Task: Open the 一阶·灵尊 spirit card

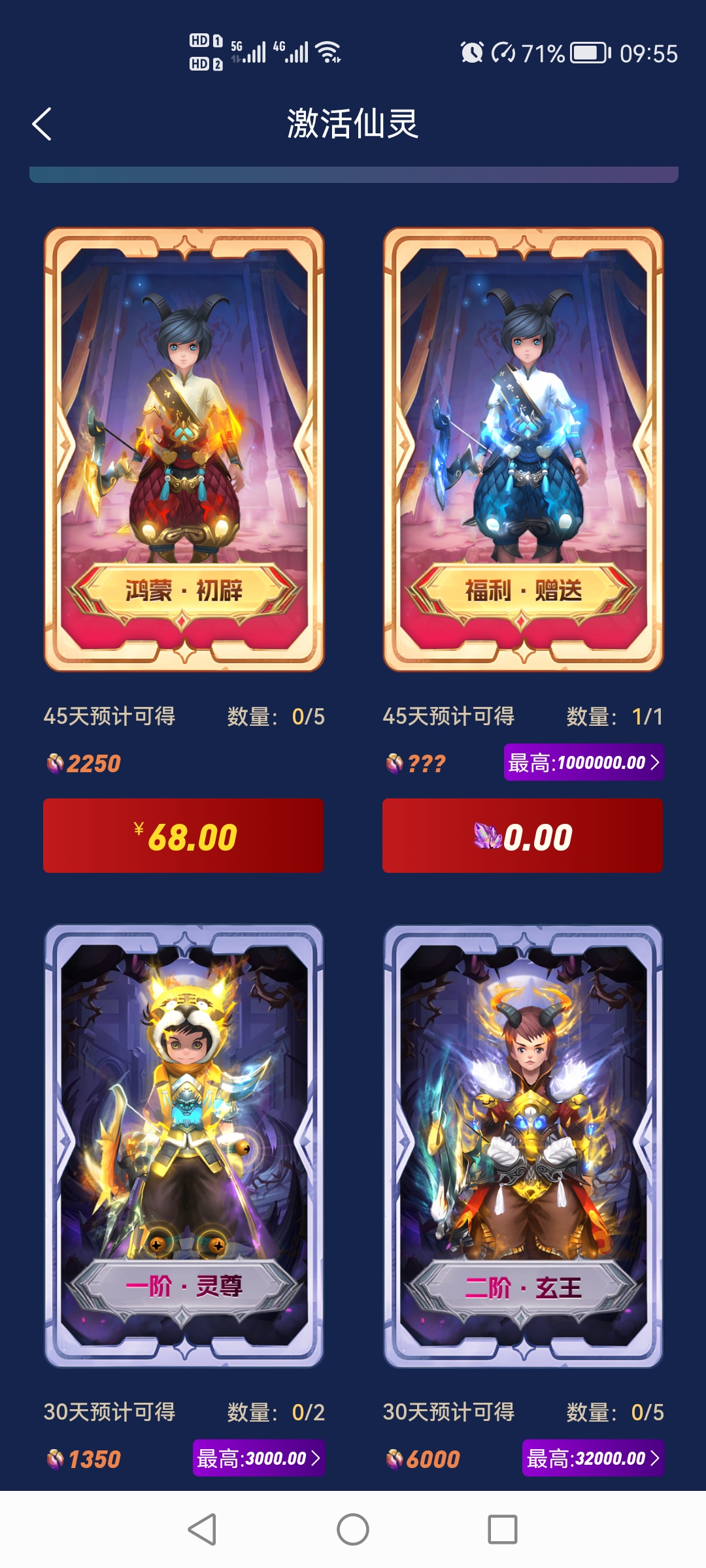Action: [184, 1145]
